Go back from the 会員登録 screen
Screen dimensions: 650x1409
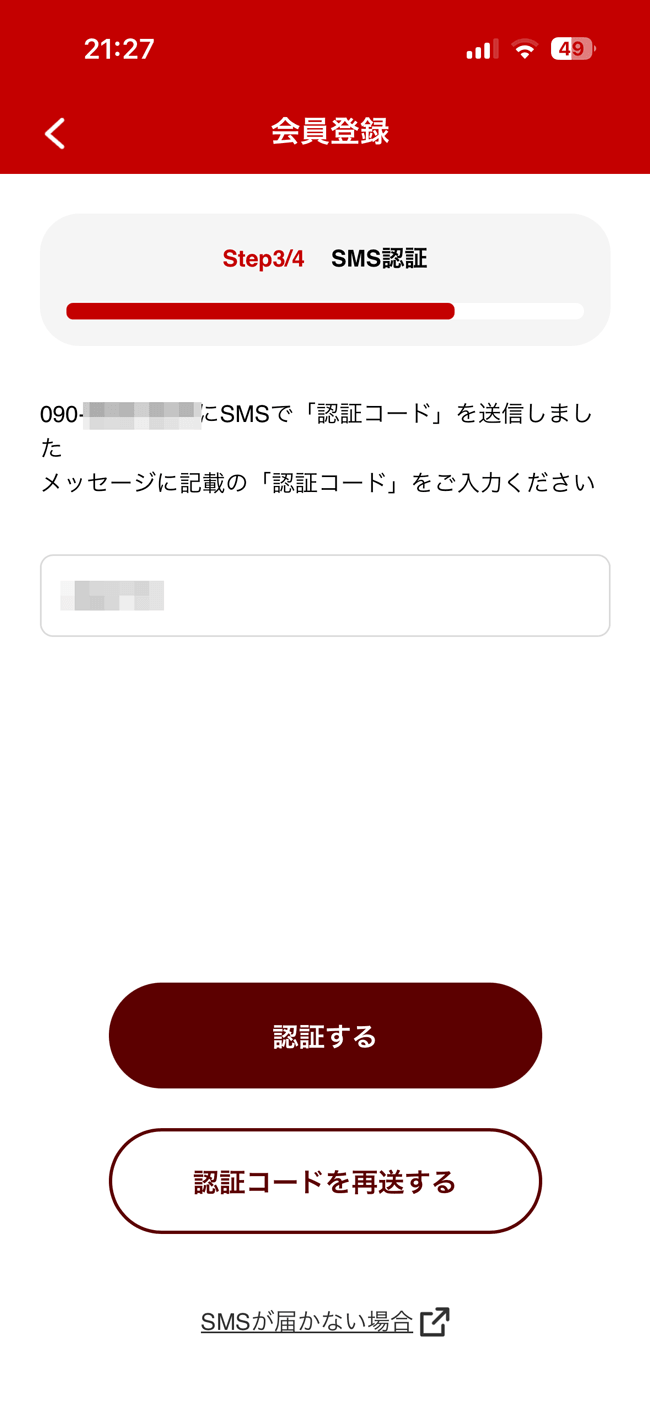pos(55,133)
